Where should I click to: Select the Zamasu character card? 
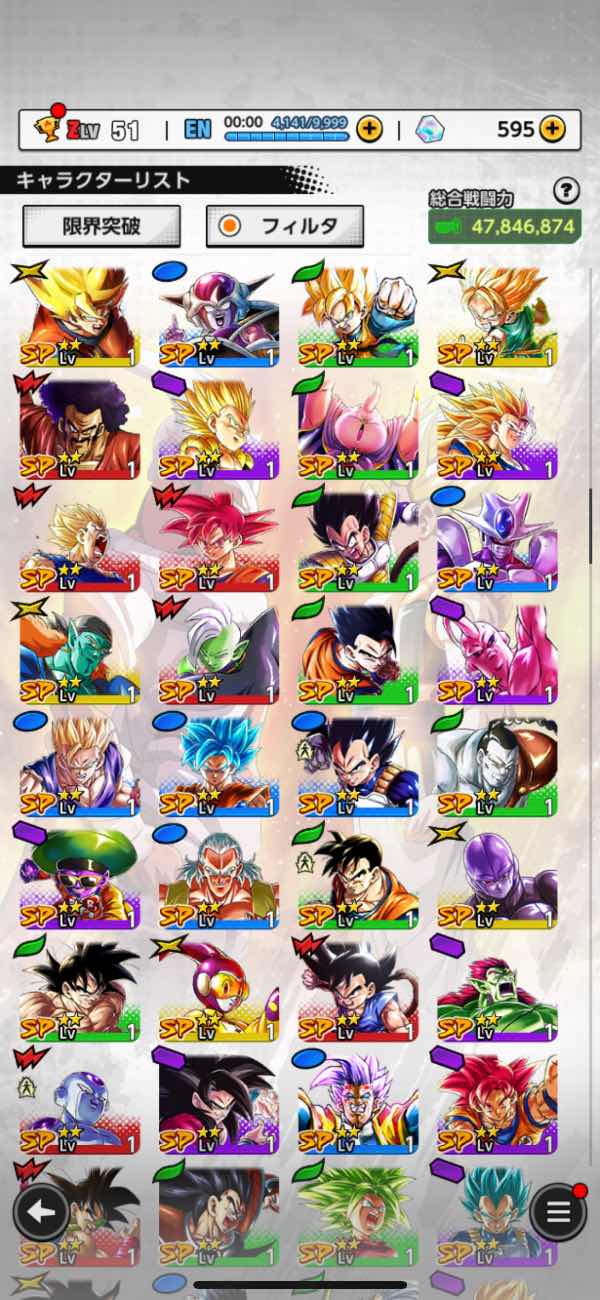click(218, 650)
